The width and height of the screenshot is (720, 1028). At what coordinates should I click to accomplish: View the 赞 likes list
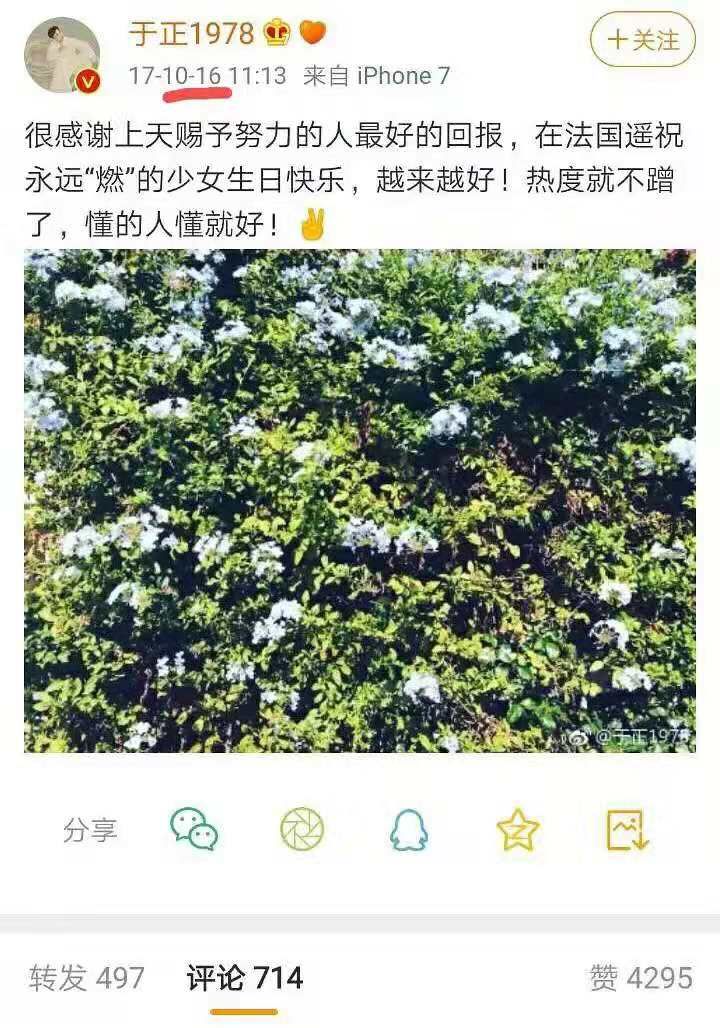[641, 977]
